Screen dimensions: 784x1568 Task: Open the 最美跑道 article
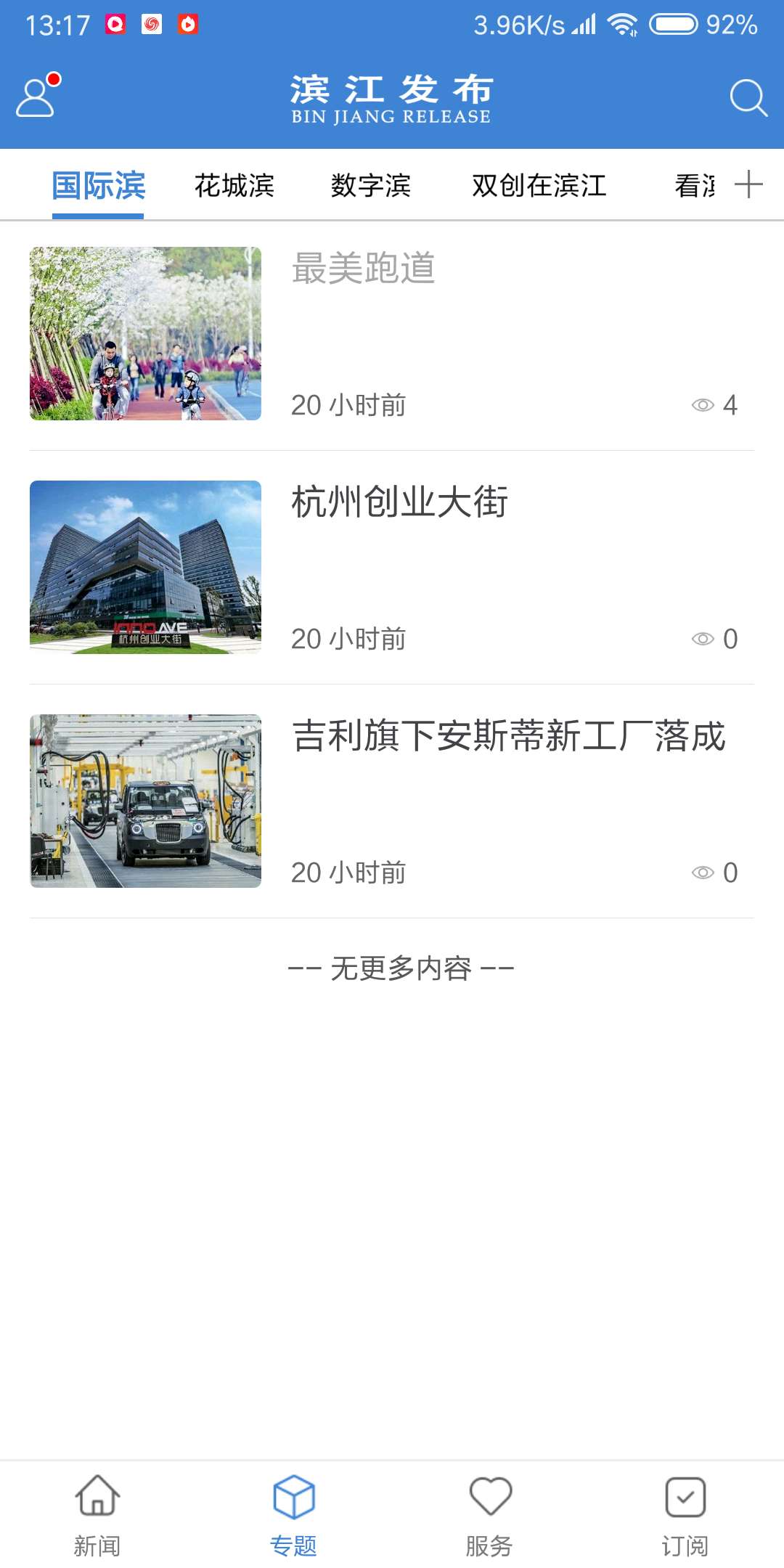tap(363, 269)
